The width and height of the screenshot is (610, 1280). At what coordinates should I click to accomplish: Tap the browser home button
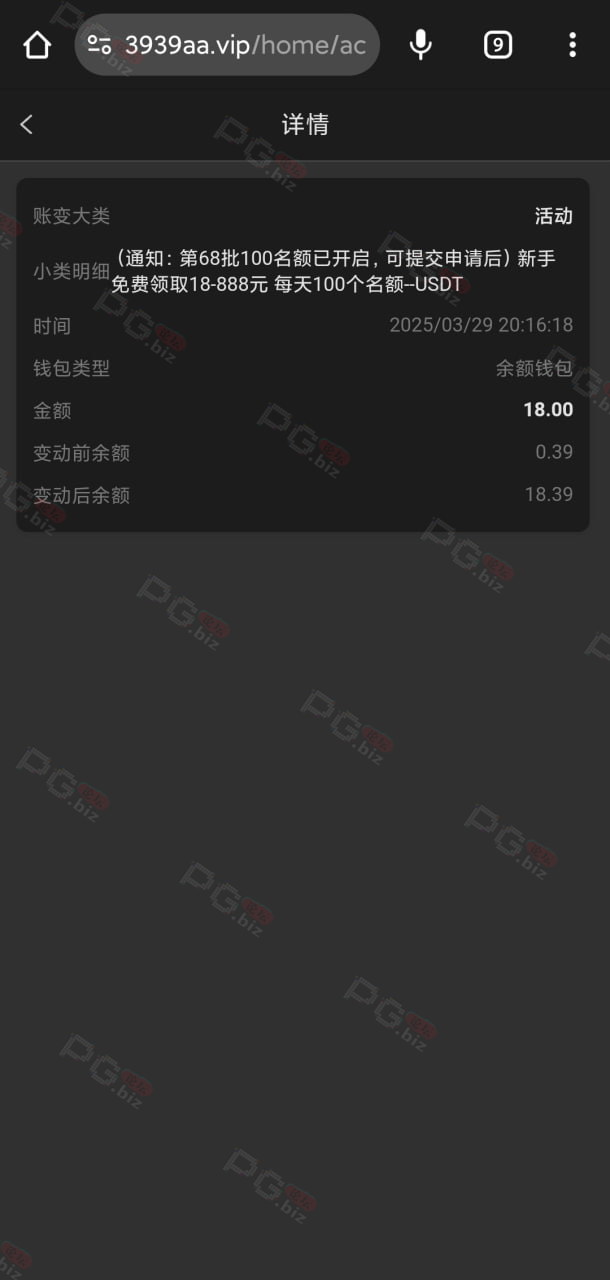coord(37,44)
